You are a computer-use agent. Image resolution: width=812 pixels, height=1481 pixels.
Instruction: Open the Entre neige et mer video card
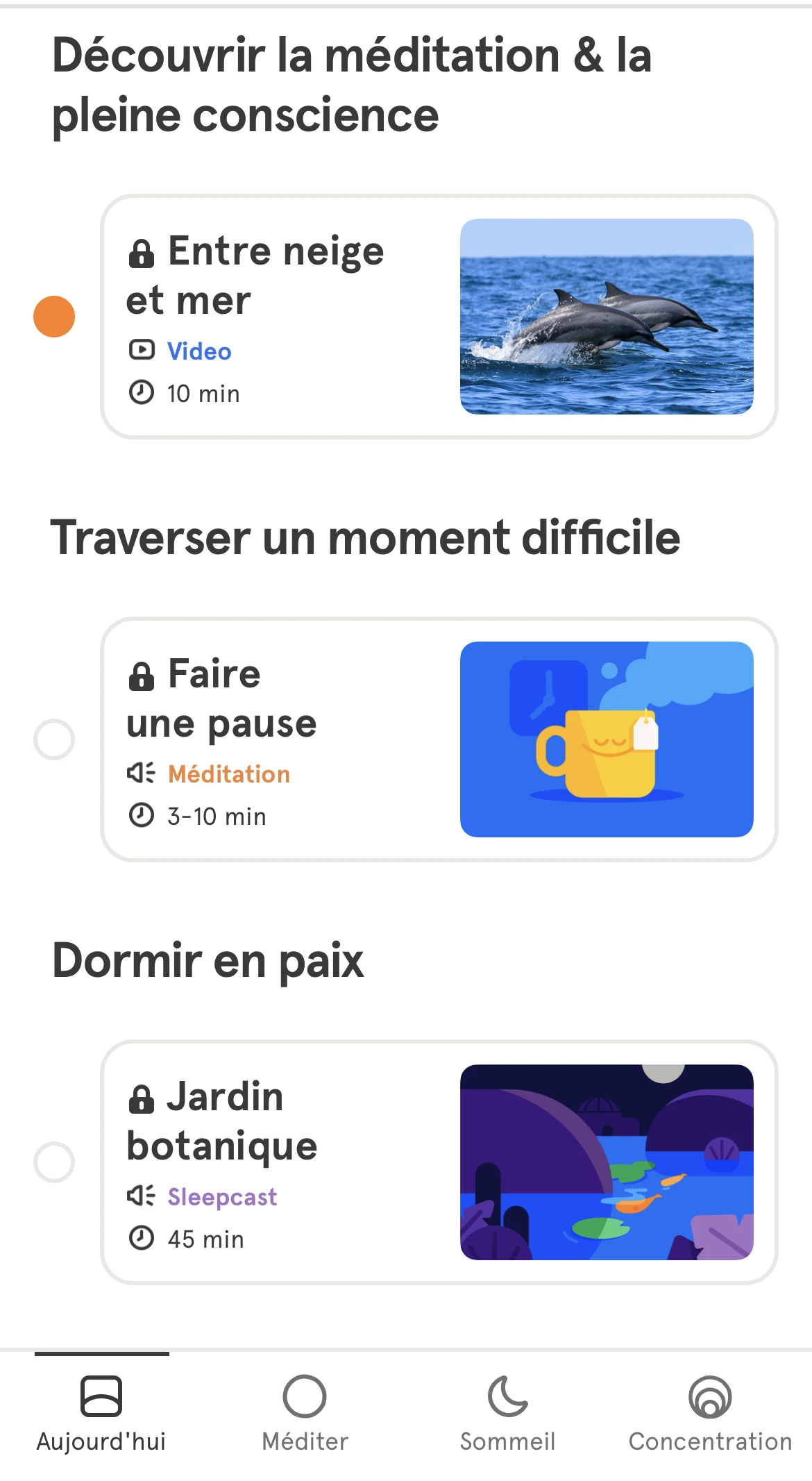439,317
